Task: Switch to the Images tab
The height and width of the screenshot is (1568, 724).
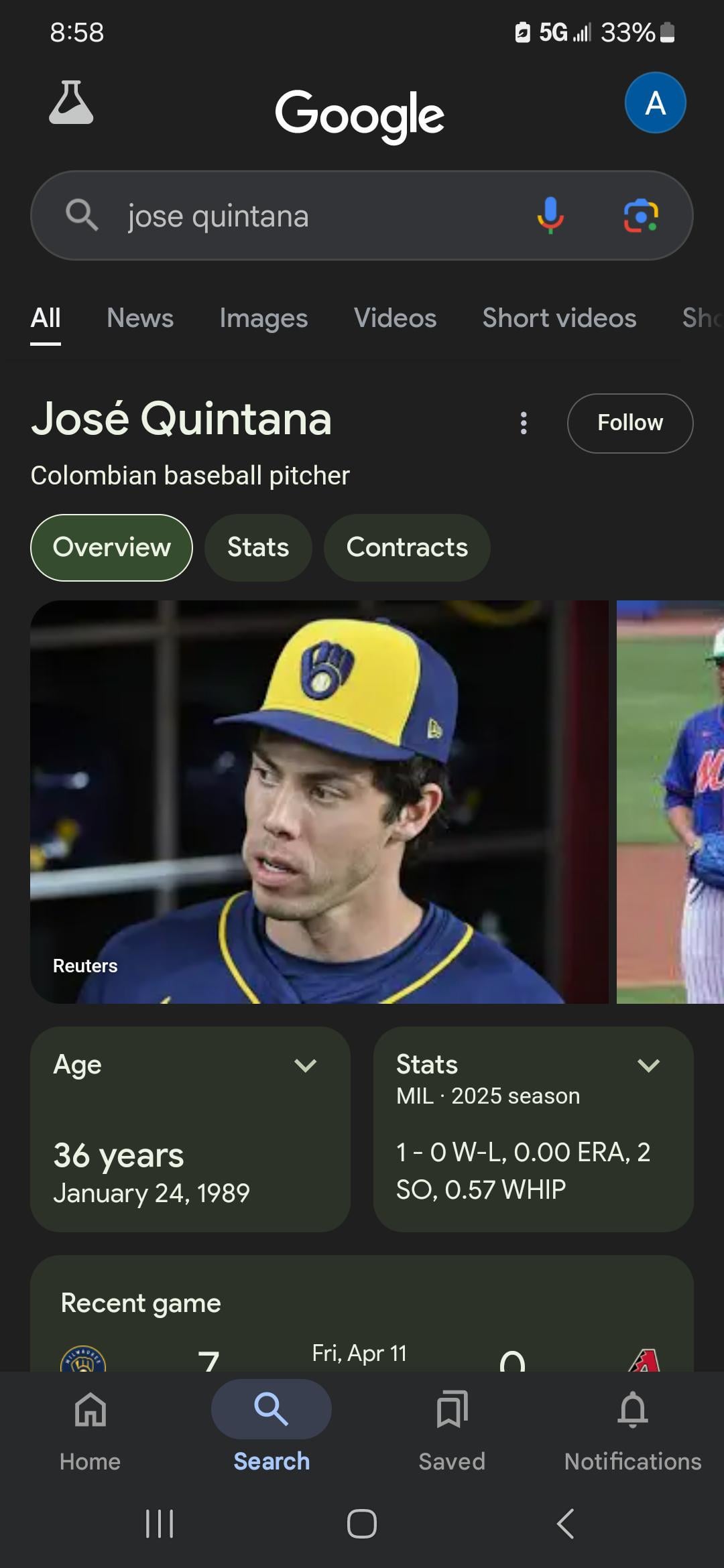Action: [x=263, y=318]
